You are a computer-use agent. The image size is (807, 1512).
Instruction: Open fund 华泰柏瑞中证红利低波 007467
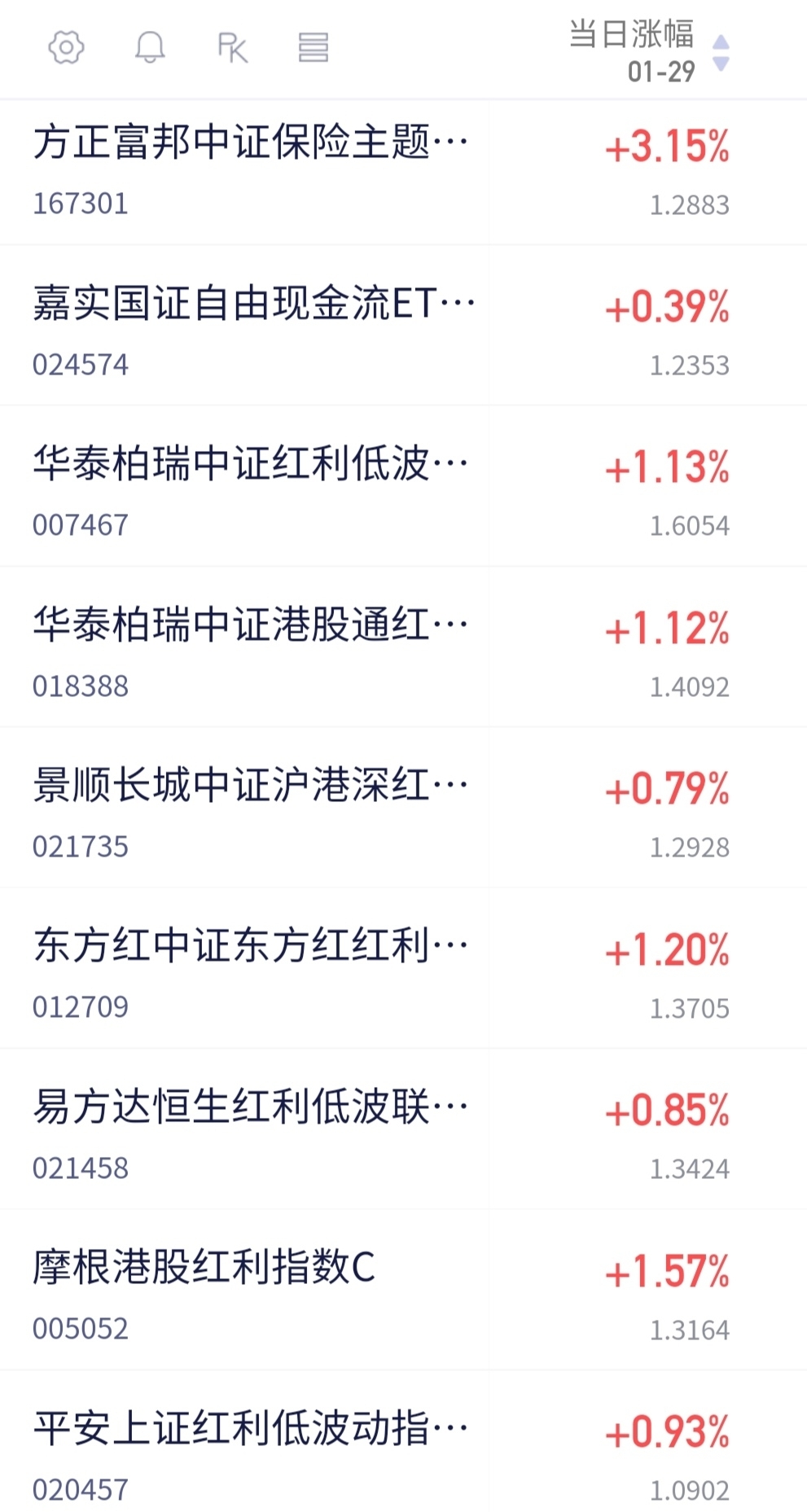251,492
